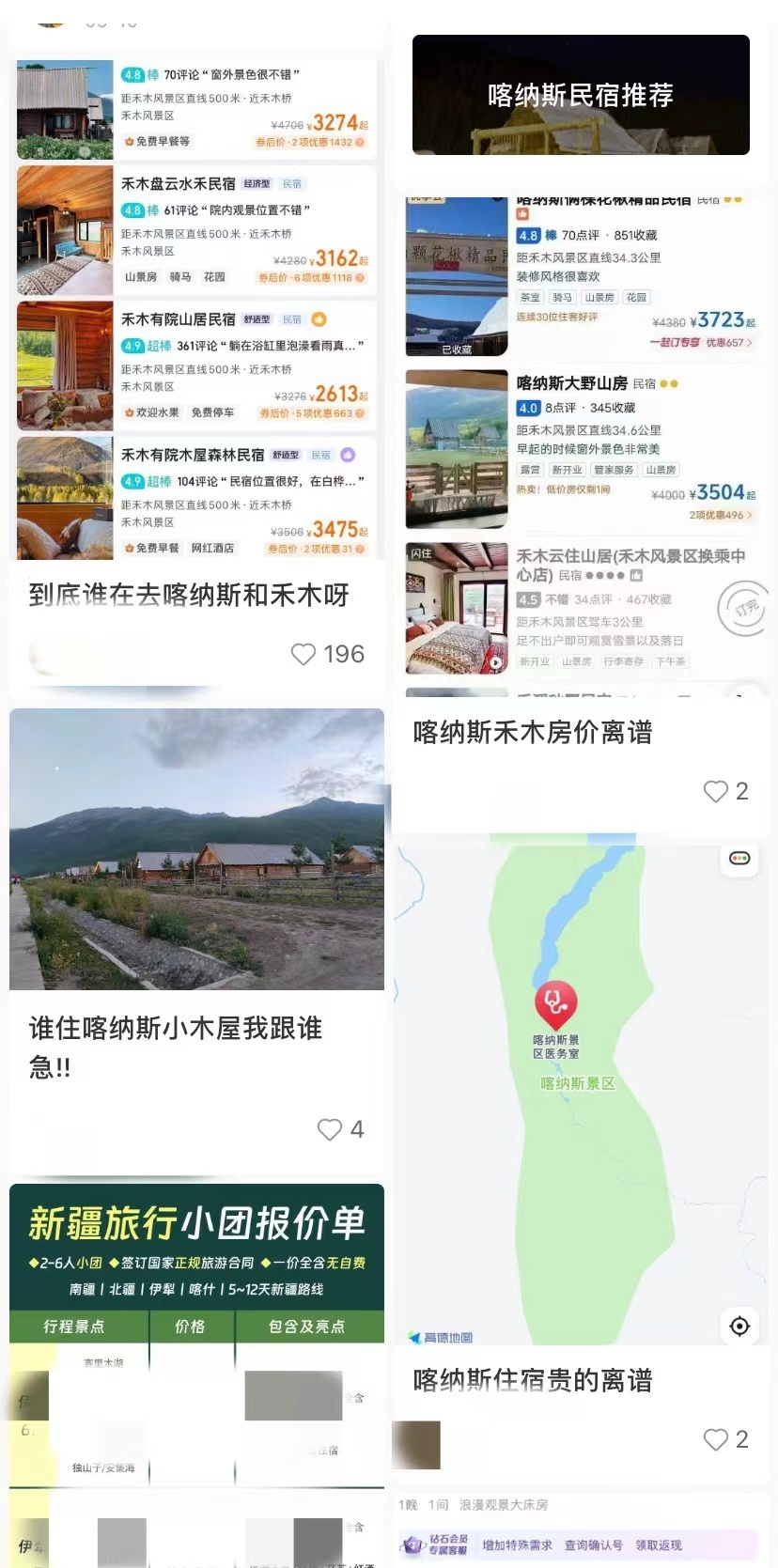Open the post 喀纳斯住宿贵的离谱

tap(532, 1379)
